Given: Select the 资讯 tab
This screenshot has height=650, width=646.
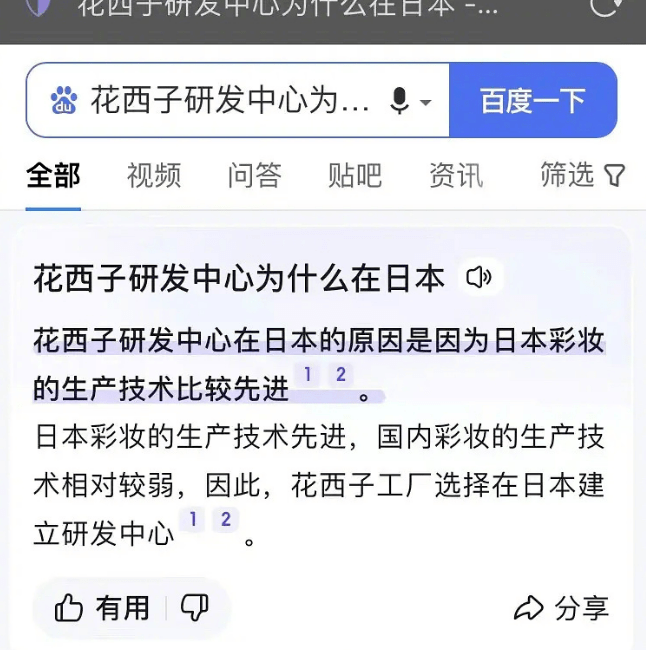Looking at the screenshot, I should click(x=456, y=176).
